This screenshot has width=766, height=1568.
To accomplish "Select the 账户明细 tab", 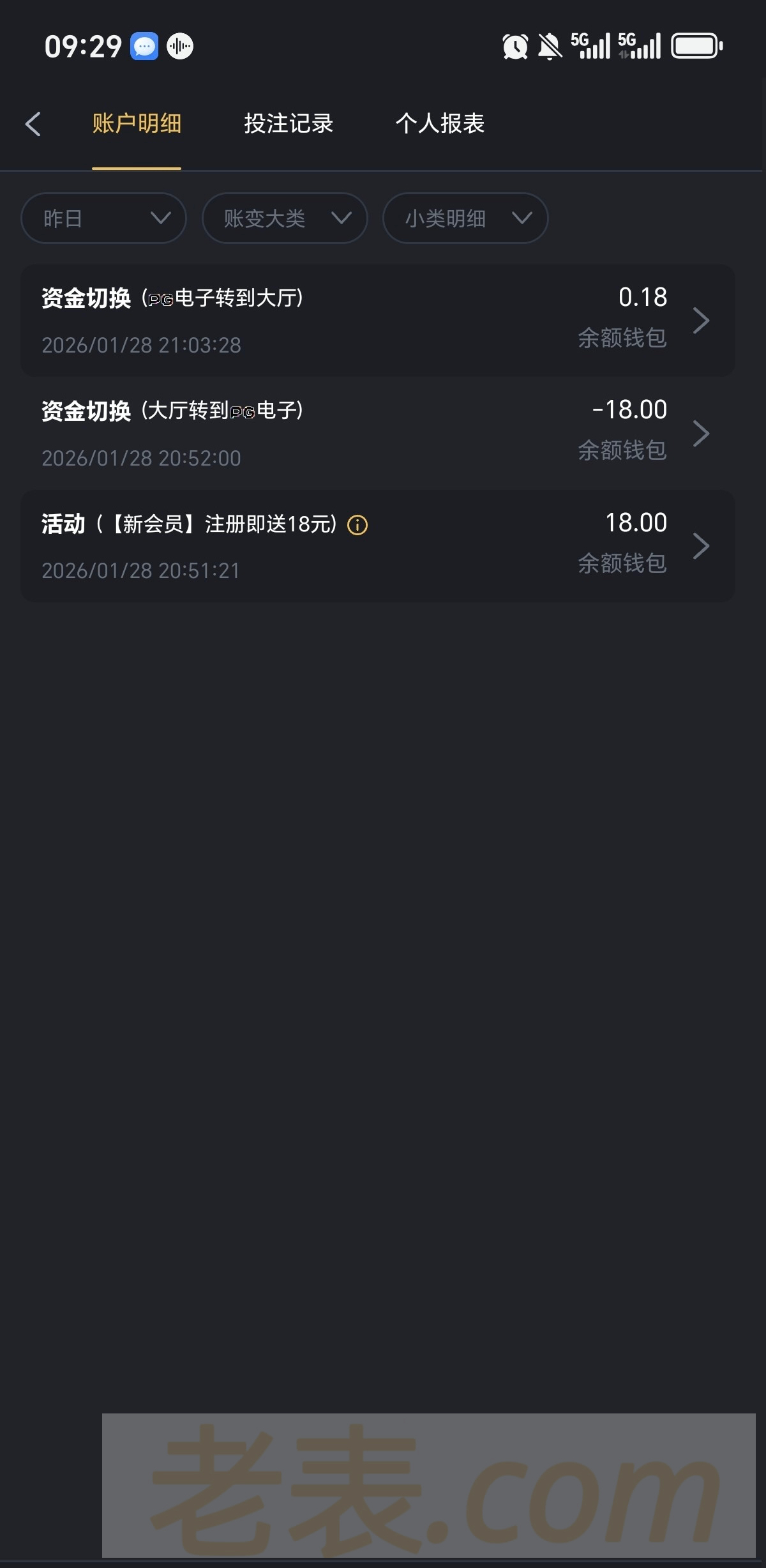I will pos(137,124).
